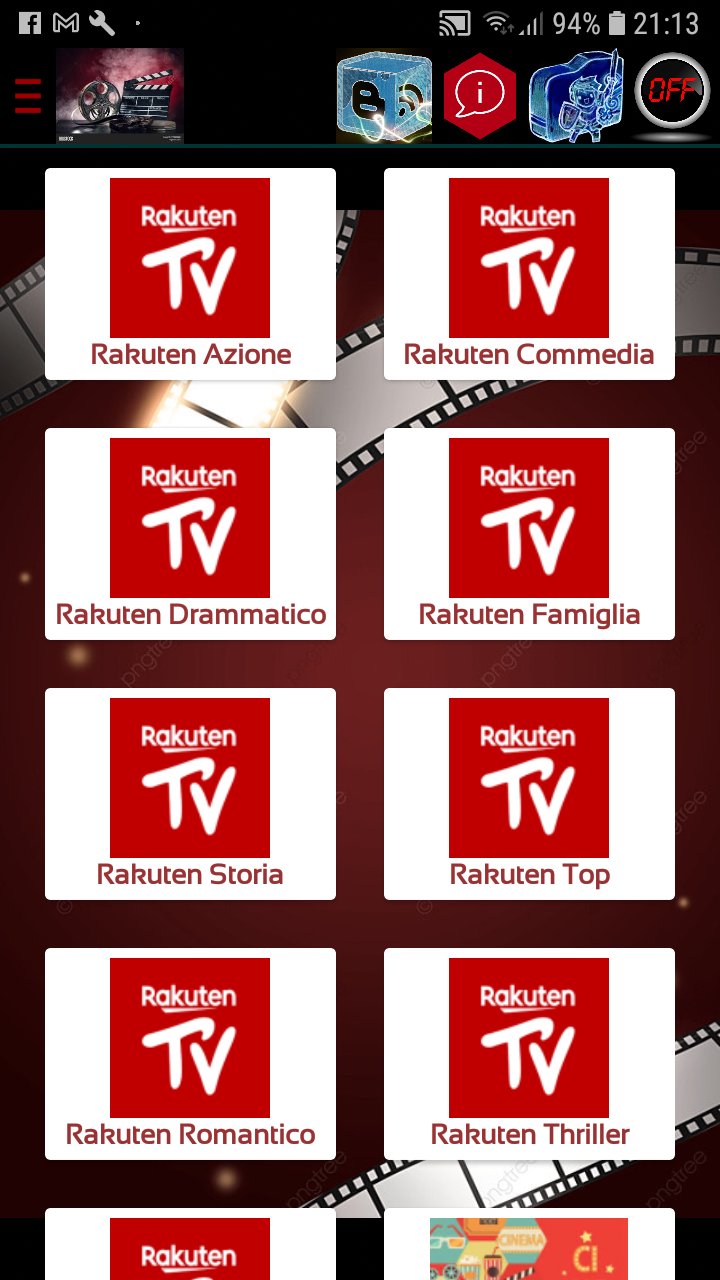
Task: Choose Rakuten Thriller tile
Action: [x=529, y=1054]
